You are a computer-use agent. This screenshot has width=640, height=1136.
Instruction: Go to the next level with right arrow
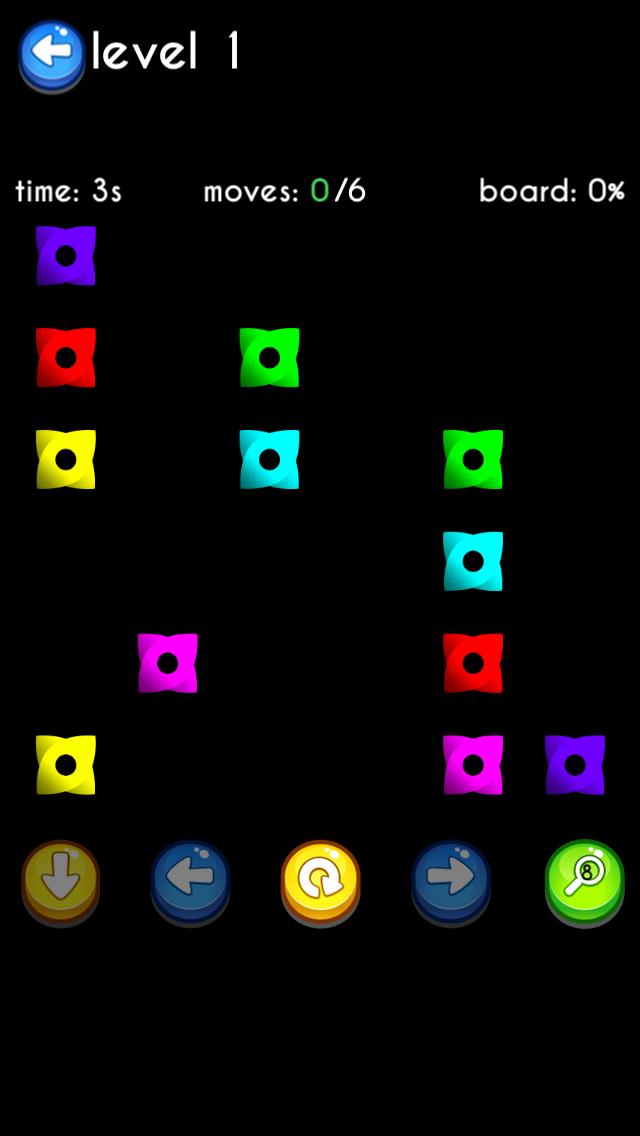click(x=450, y=880)
